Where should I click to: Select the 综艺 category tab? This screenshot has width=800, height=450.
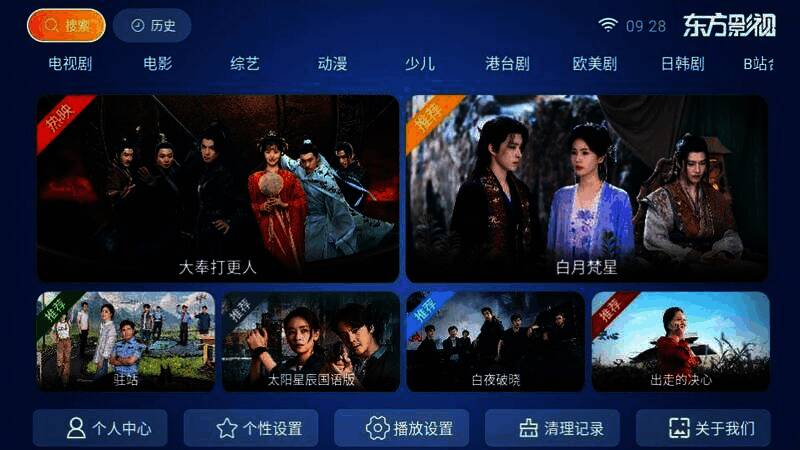245,64
